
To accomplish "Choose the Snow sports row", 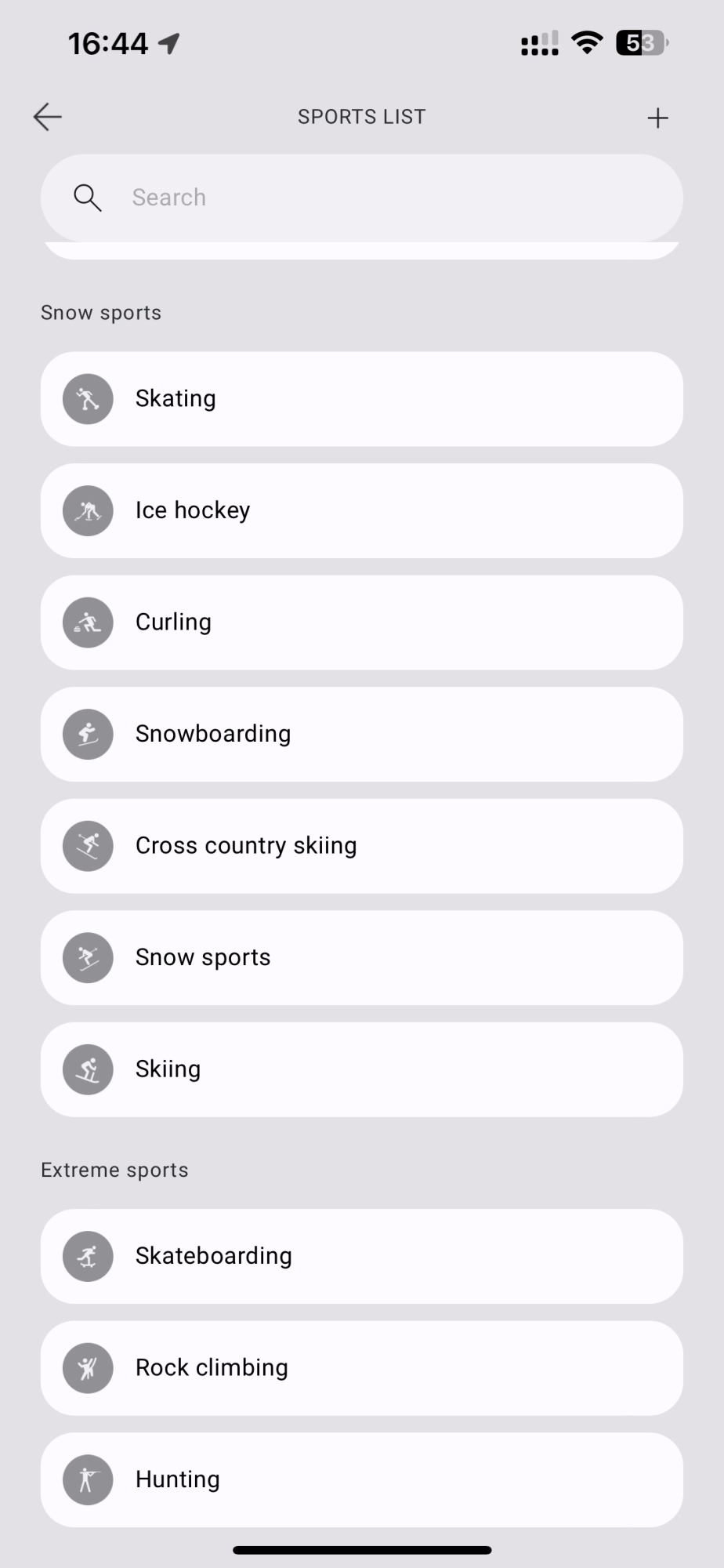I will coord(361,957).
